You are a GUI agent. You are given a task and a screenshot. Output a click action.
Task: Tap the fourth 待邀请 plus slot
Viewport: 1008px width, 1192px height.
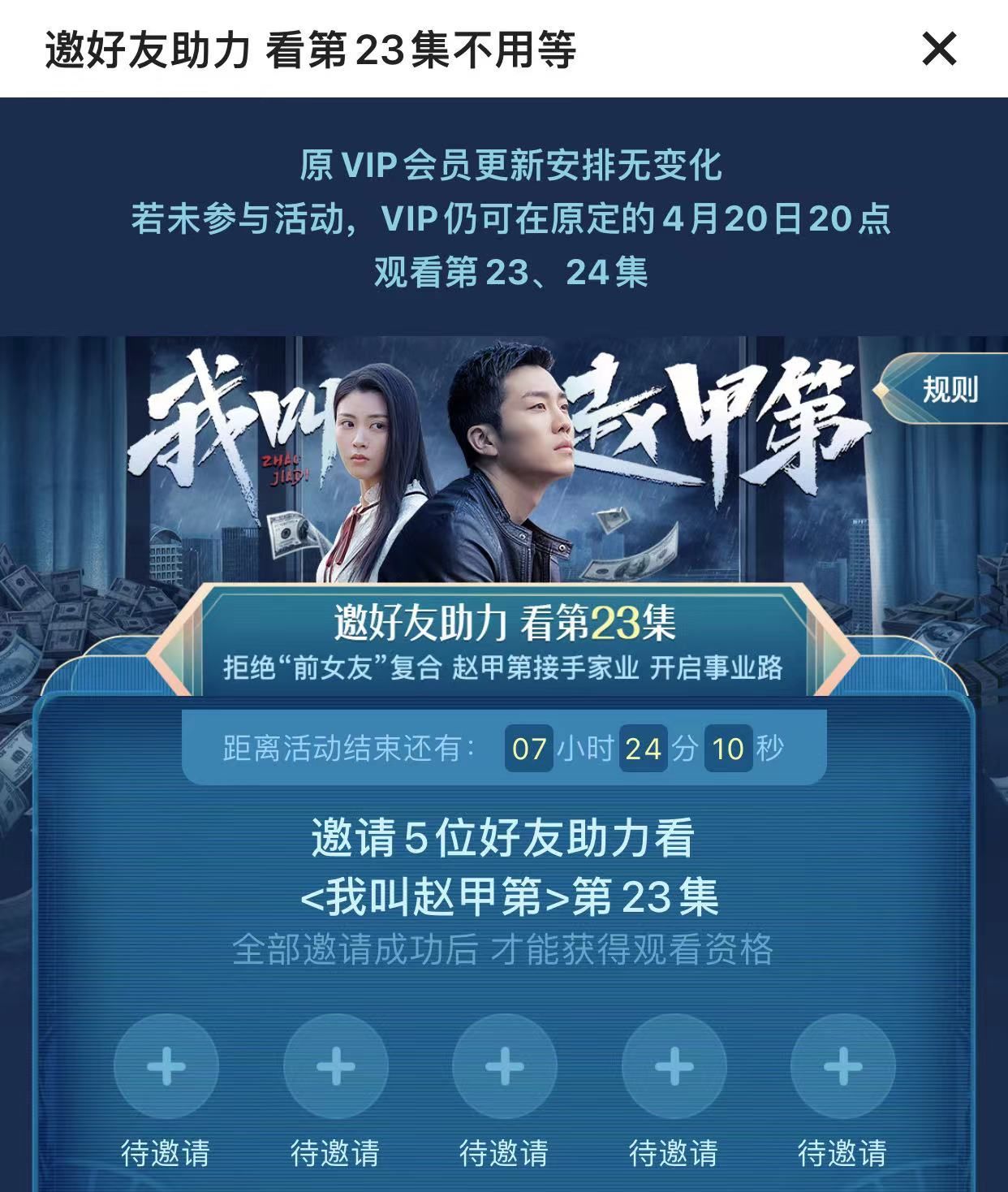(x=674, y=1066)
